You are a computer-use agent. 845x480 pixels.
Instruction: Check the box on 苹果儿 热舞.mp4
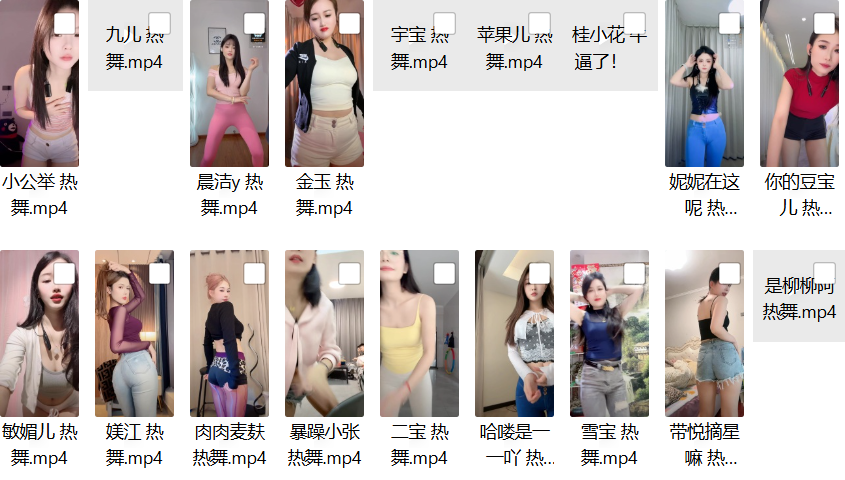tap(539, 23)
